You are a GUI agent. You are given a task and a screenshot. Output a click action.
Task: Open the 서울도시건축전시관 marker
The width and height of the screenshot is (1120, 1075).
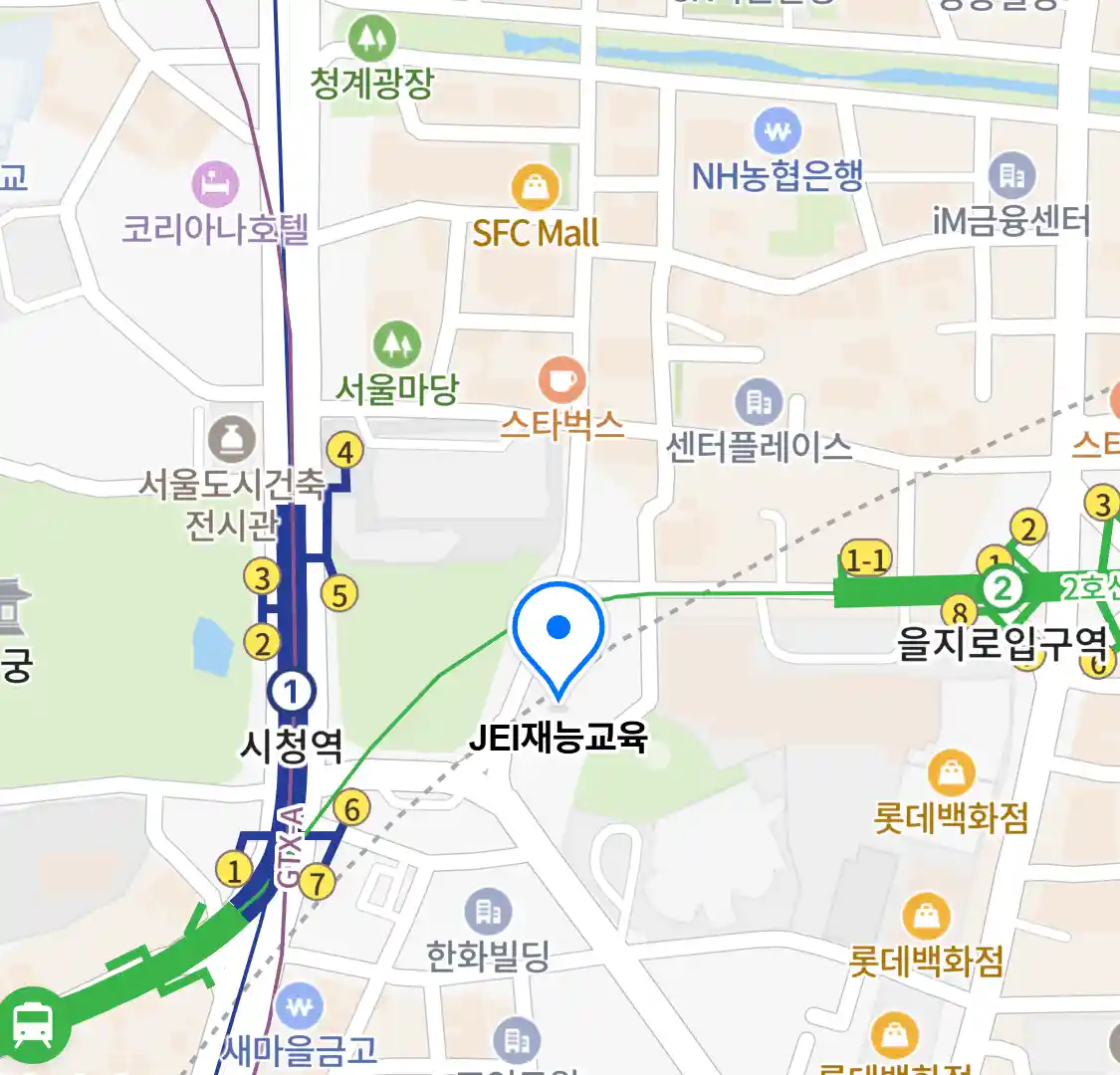(231, 439)
